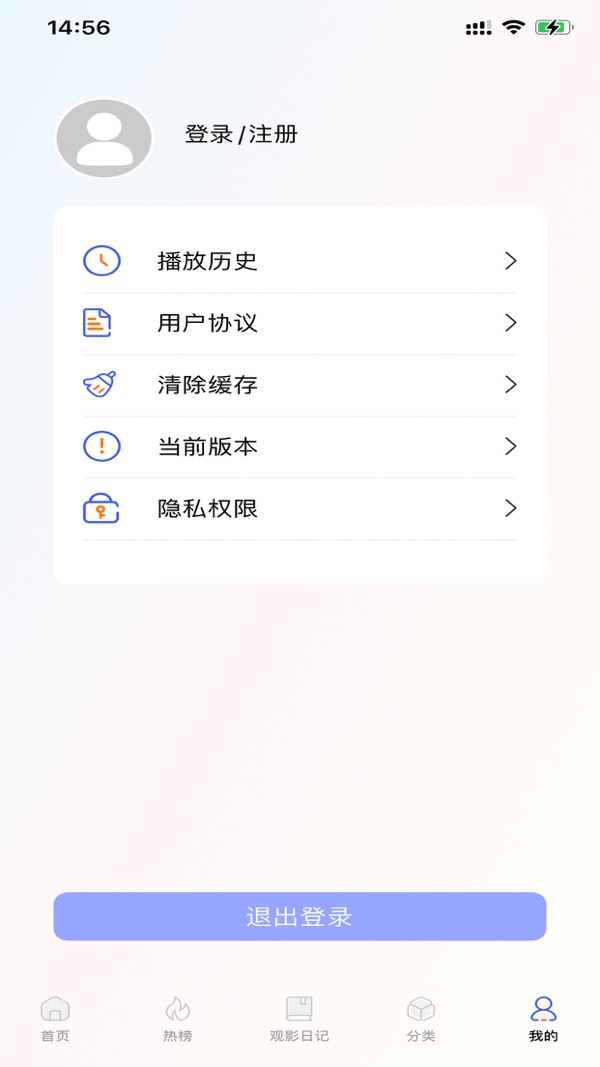The image size is (600, 1067).
Task: Tap the 退出登录 logout button
Action: [x=300, y=917]
